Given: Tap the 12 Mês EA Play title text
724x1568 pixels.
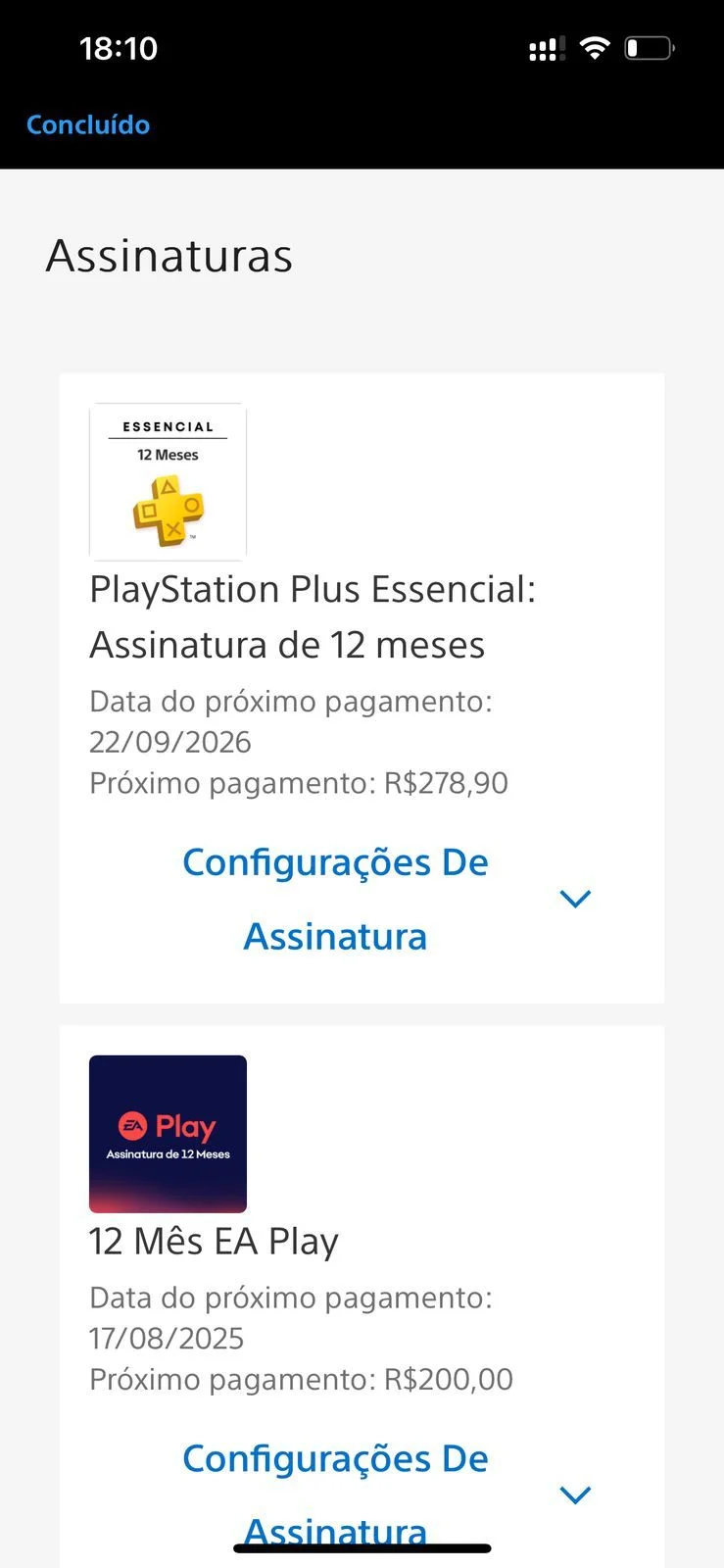Looking at the screenshot, I should (x=214, y=1241).
